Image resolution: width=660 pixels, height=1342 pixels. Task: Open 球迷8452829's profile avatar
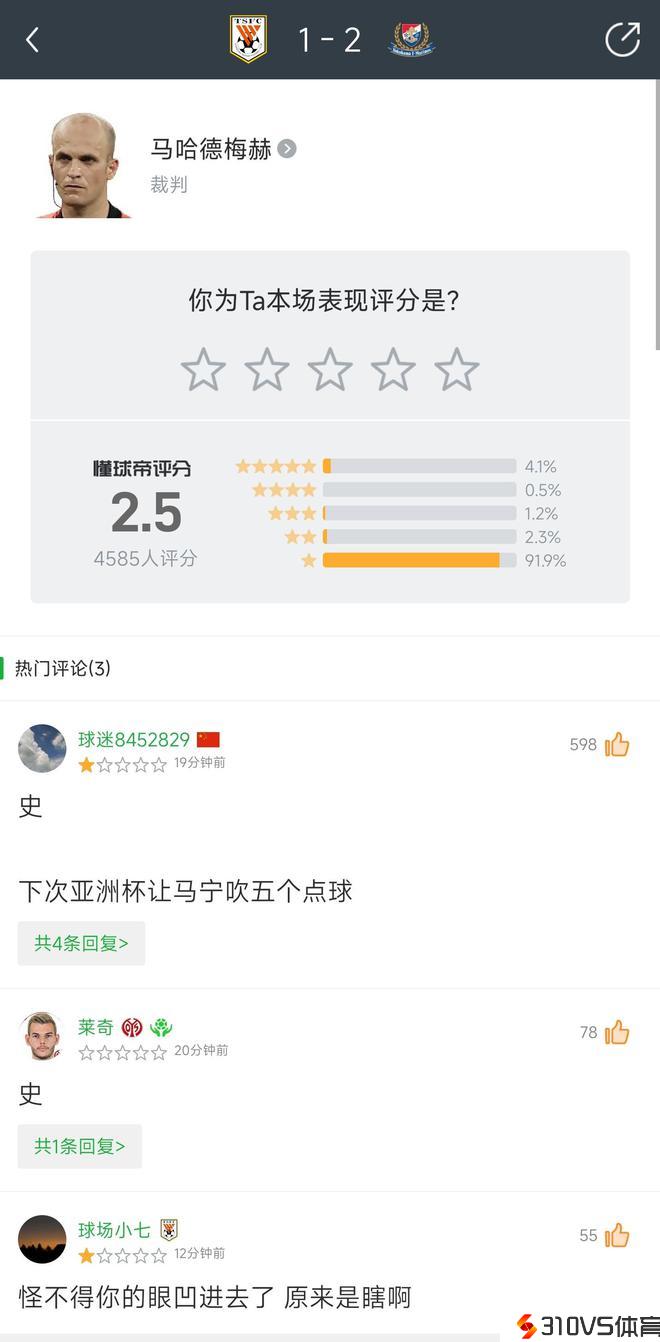(x=42, y=749)
